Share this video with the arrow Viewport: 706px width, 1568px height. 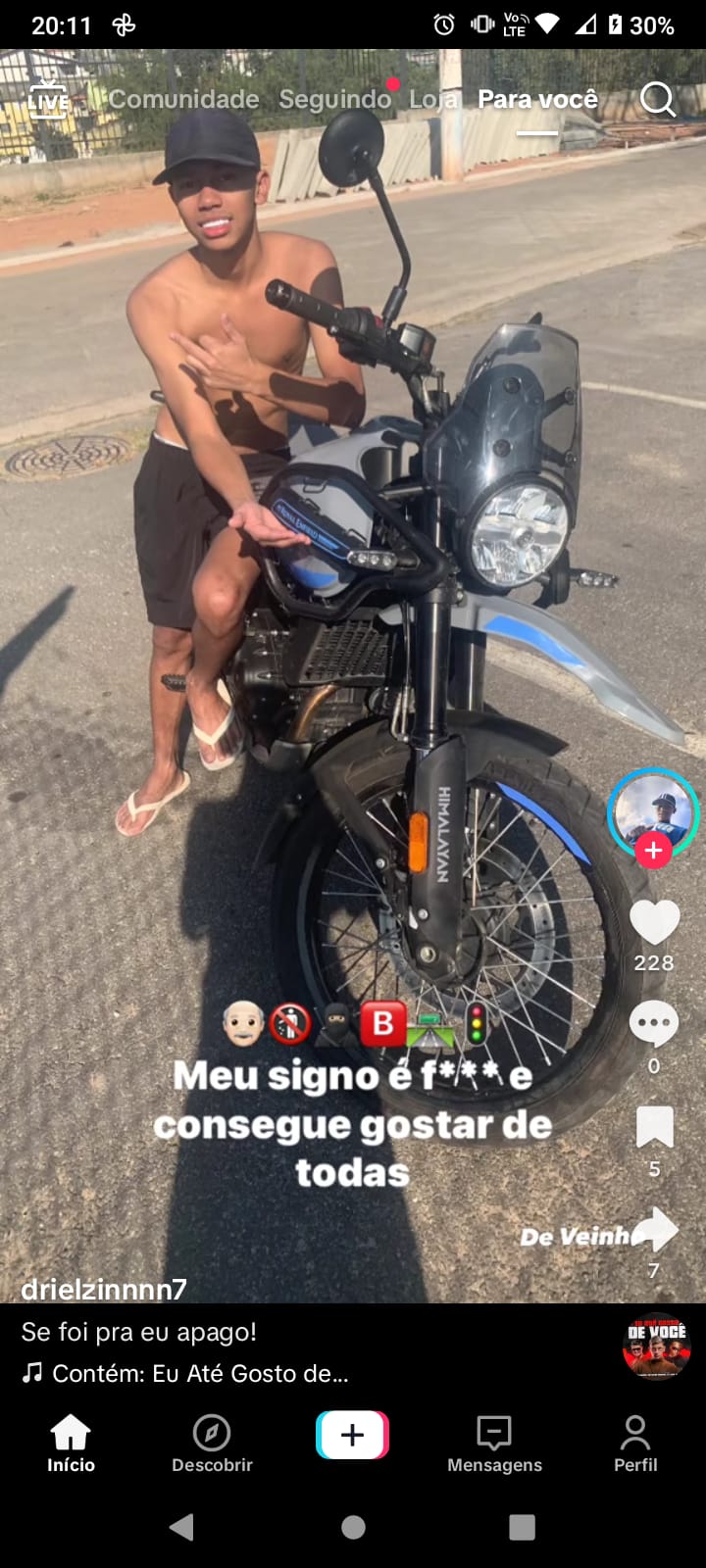tap(654, 1229)
